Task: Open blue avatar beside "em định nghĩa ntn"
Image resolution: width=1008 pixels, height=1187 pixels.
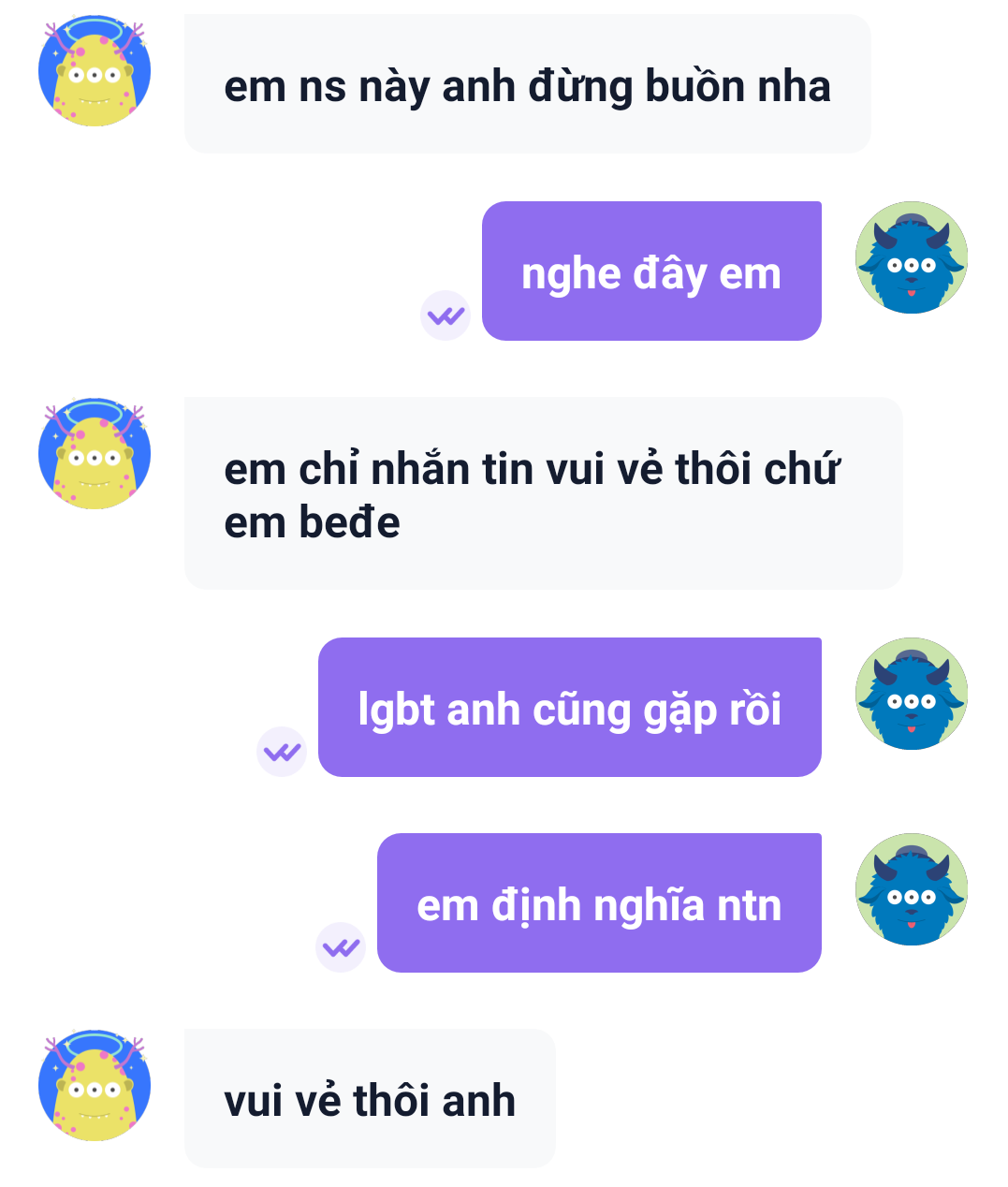Action: coord(911,889)
